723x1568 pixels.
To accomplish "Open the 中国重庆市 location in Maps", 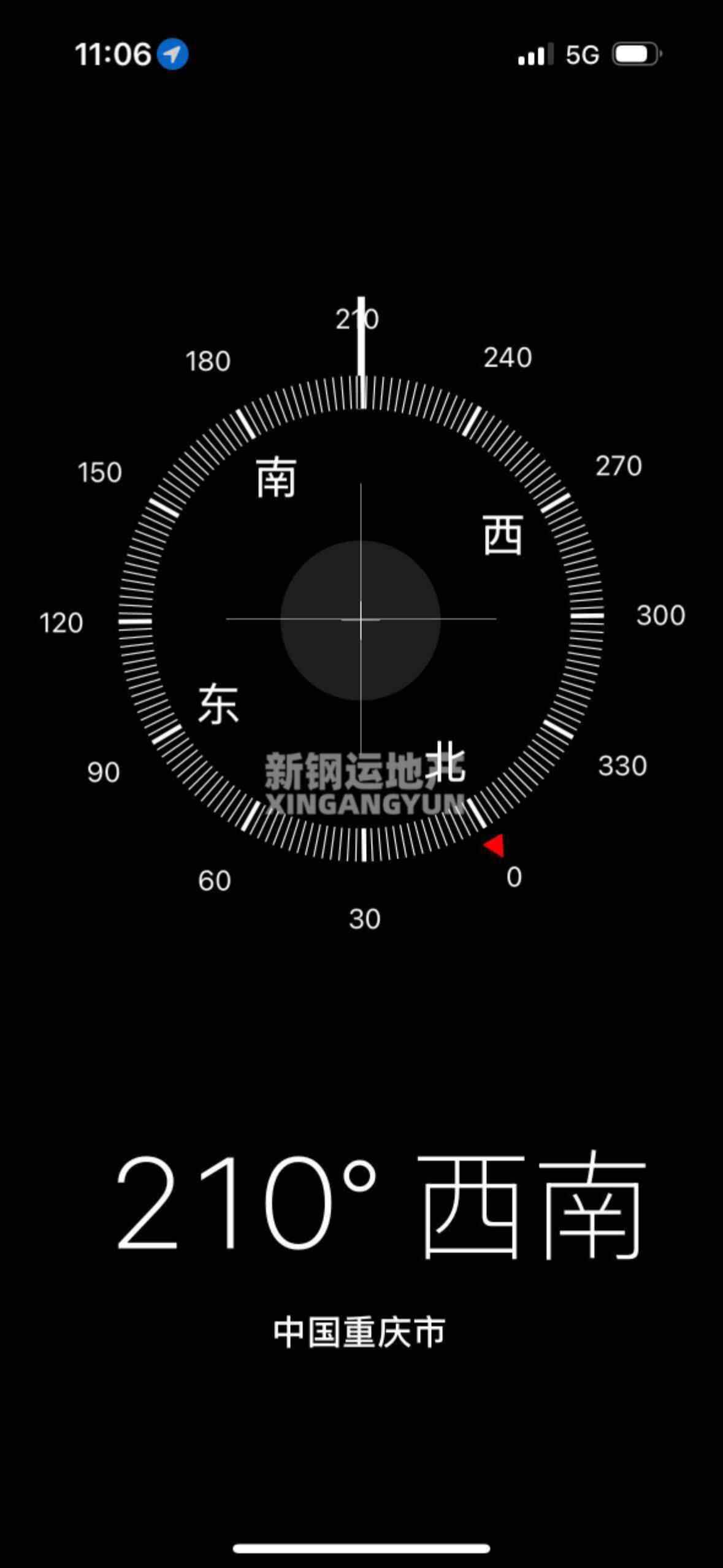I will click(x=359, y=1332).
